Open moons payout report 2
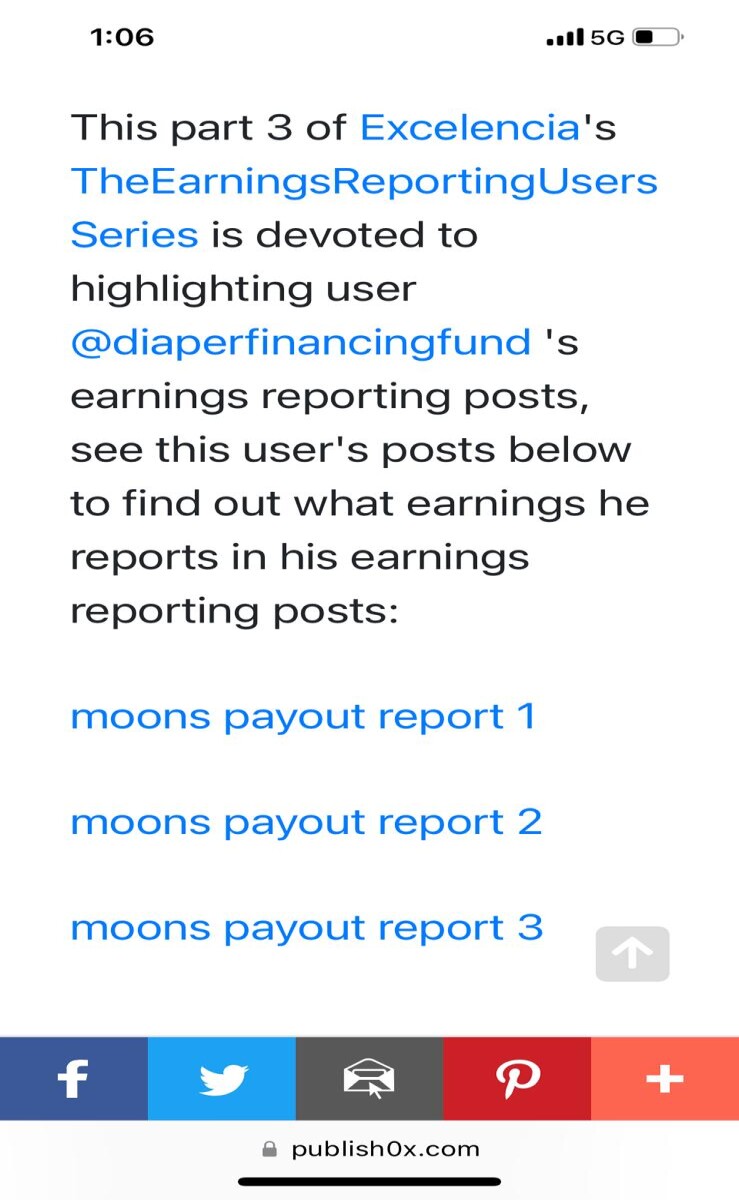The height and width of the screenshot is (1200, 739). point(306,822)
